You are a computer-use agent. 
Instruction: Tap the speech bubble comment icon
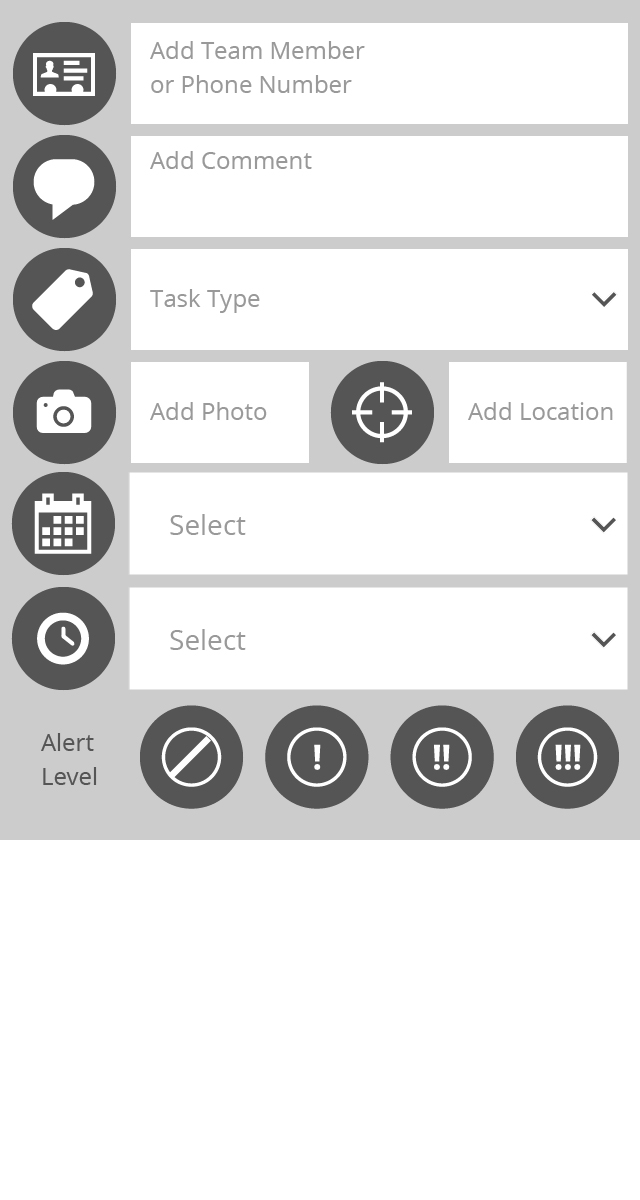pos(64,186)
